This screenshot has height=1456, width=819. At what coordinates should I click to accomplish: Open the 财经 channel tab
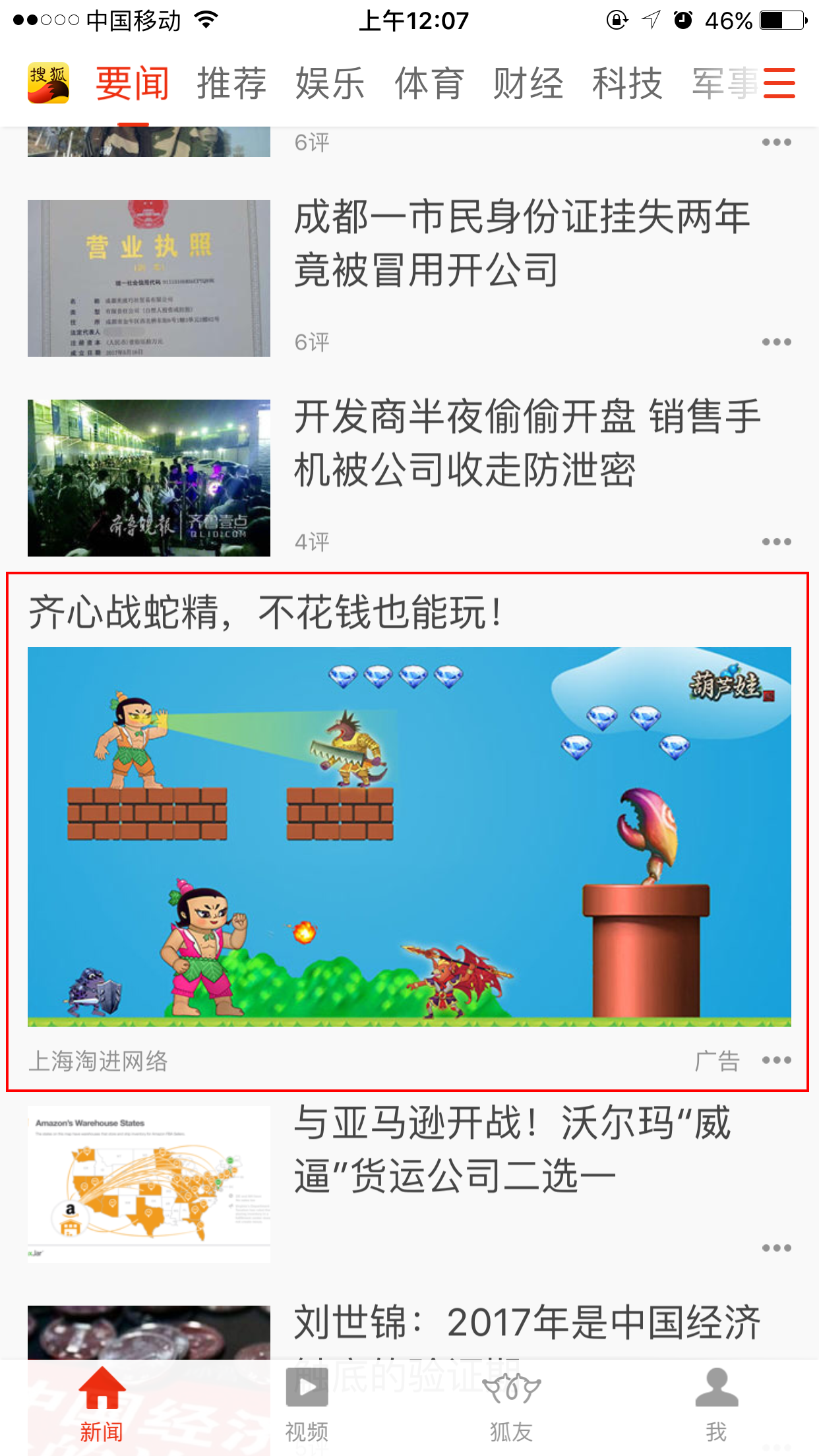click(x=528, y=84)
